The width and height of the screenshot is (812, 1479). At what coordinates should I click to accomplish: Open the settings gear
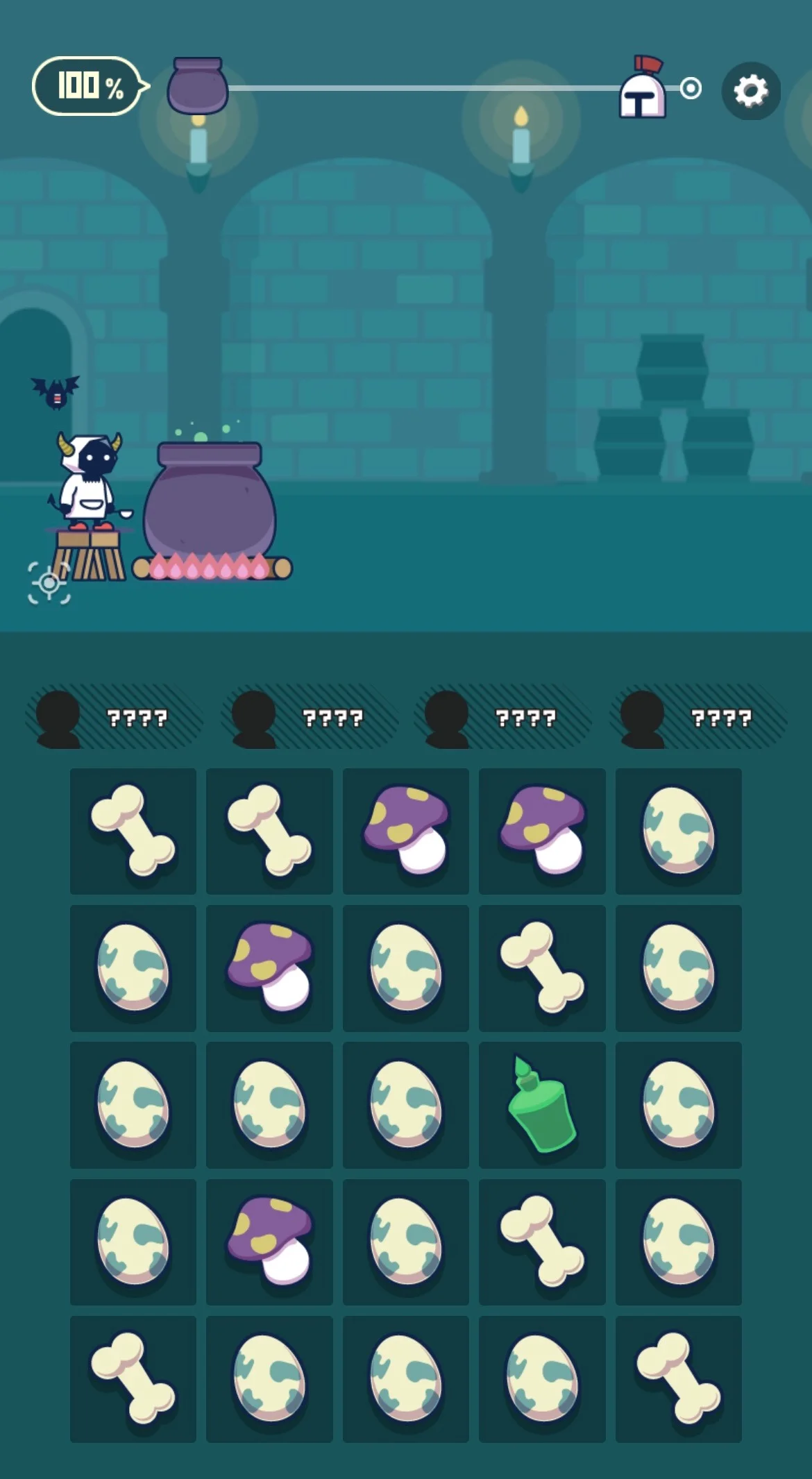tap(751, 91)
